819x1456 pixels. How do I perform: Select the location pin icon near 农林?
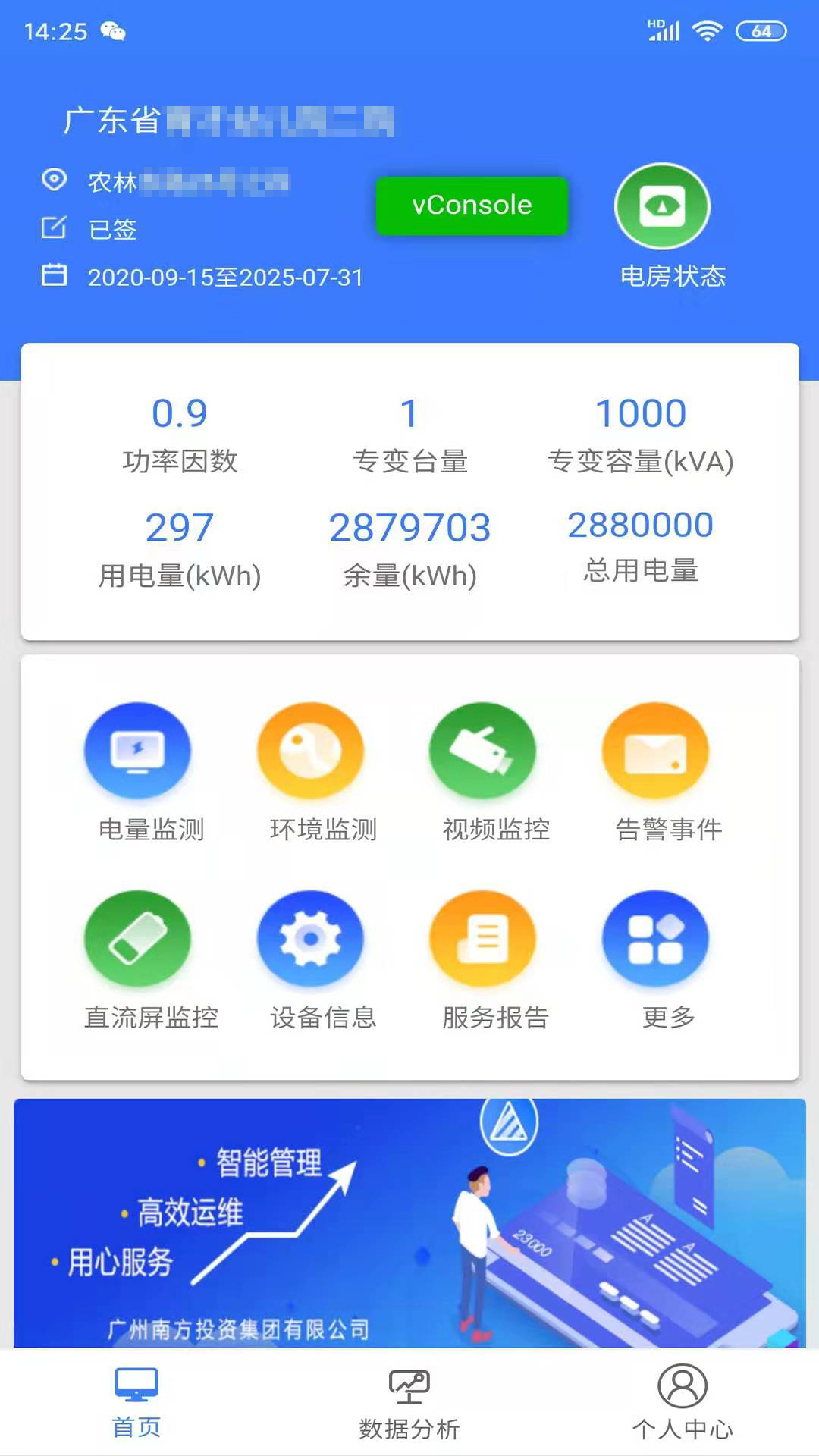tap(53, 182)
